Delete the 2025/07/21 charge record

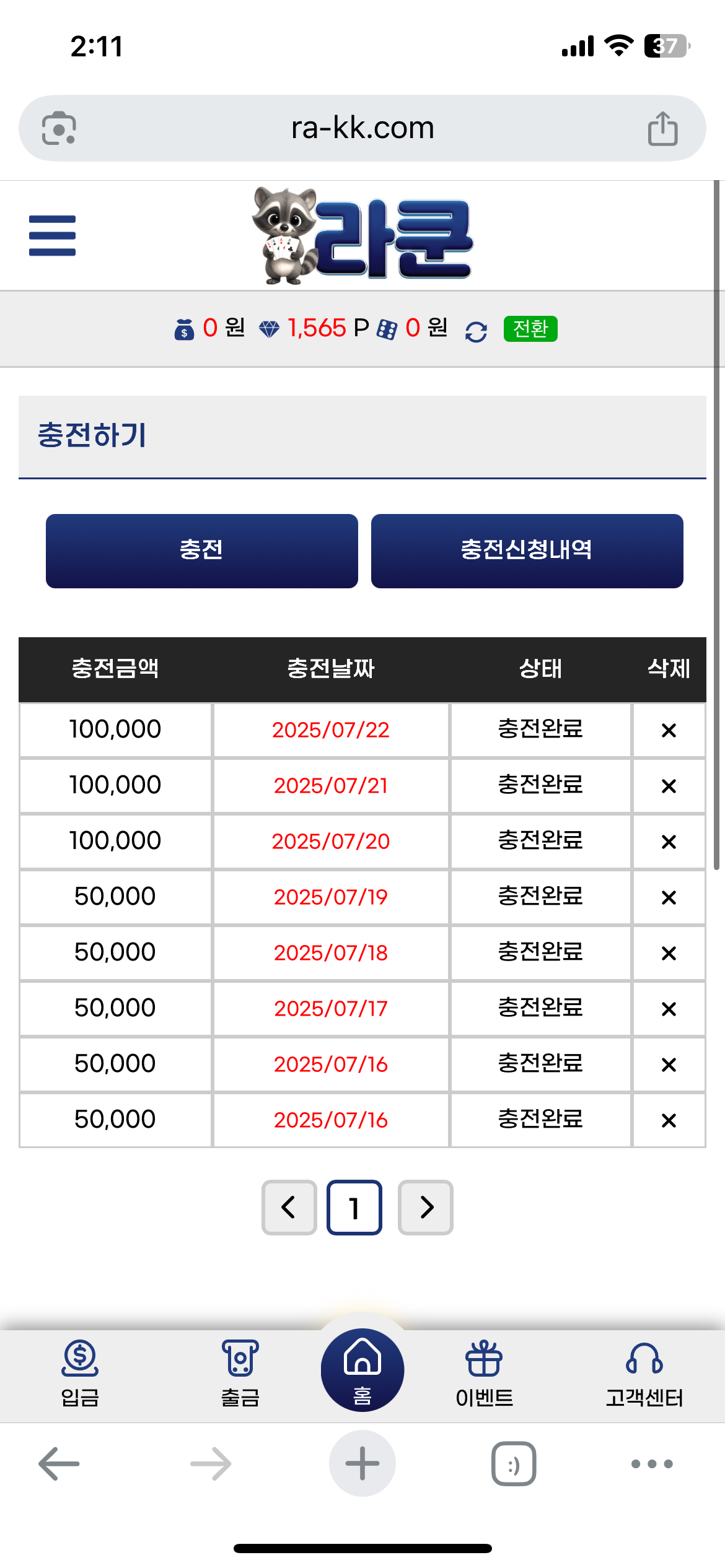[x=669, y=786]
